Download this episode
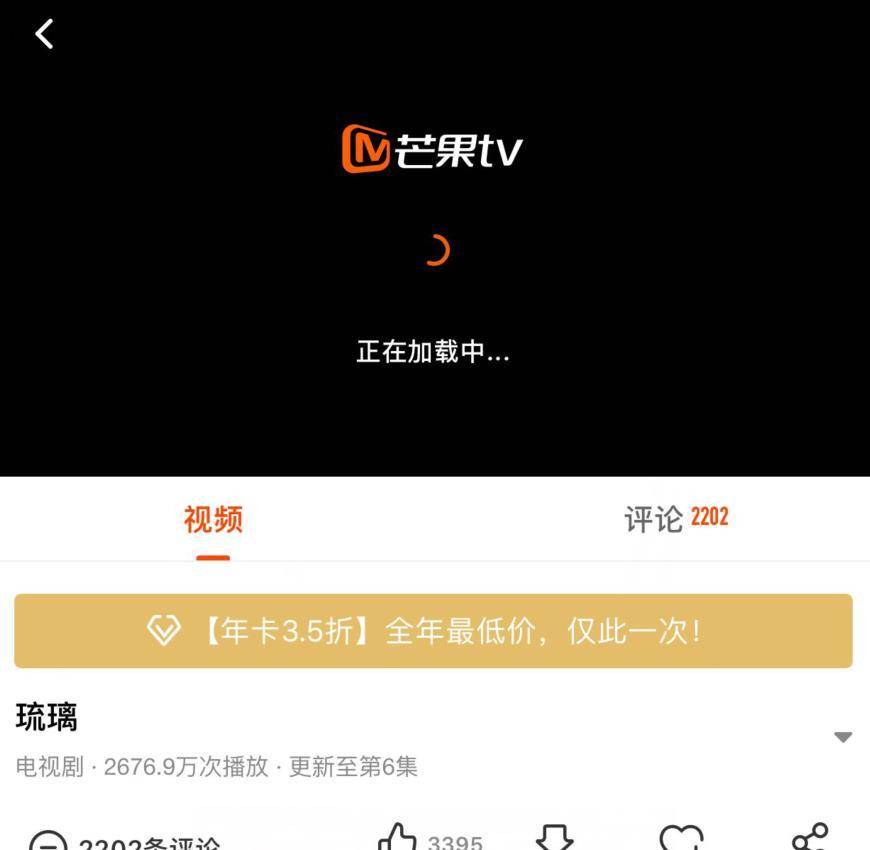This screenshot has width=870, height=850. (x=555, y=838)
